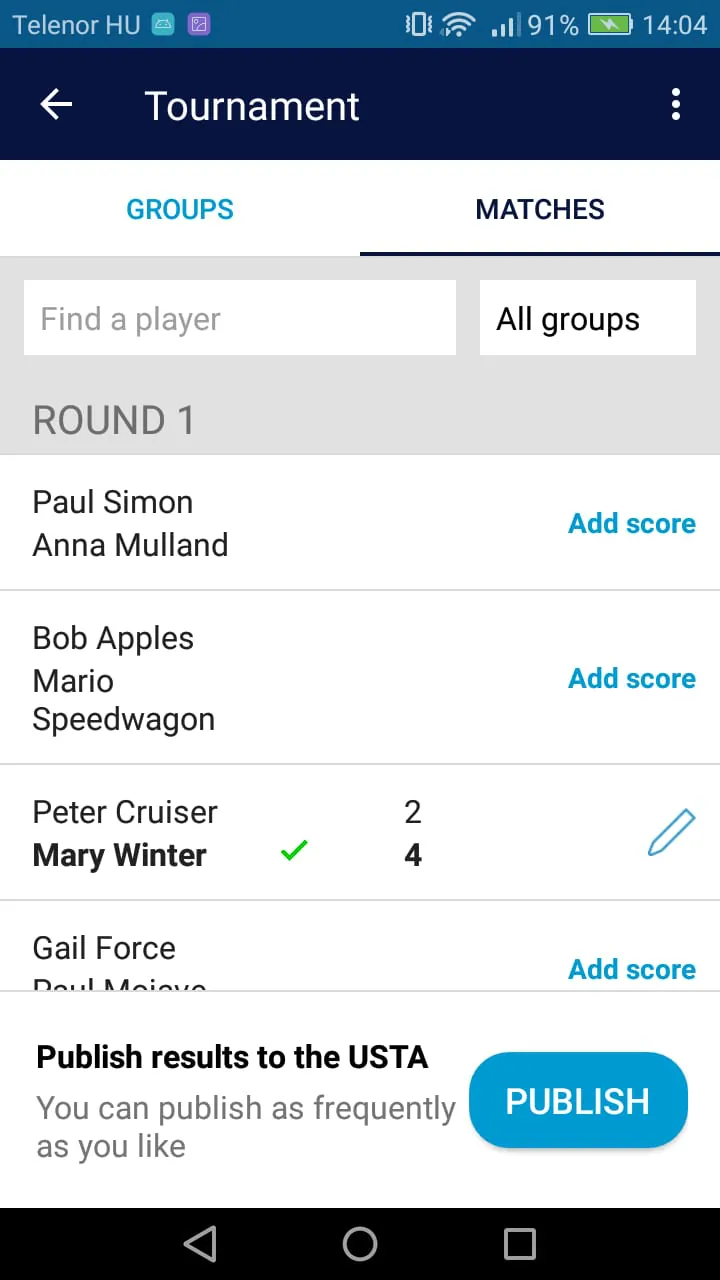Screen dimensions: 720x1280
Task: Tap the system home button
Action: click(x=360, y=1244)
